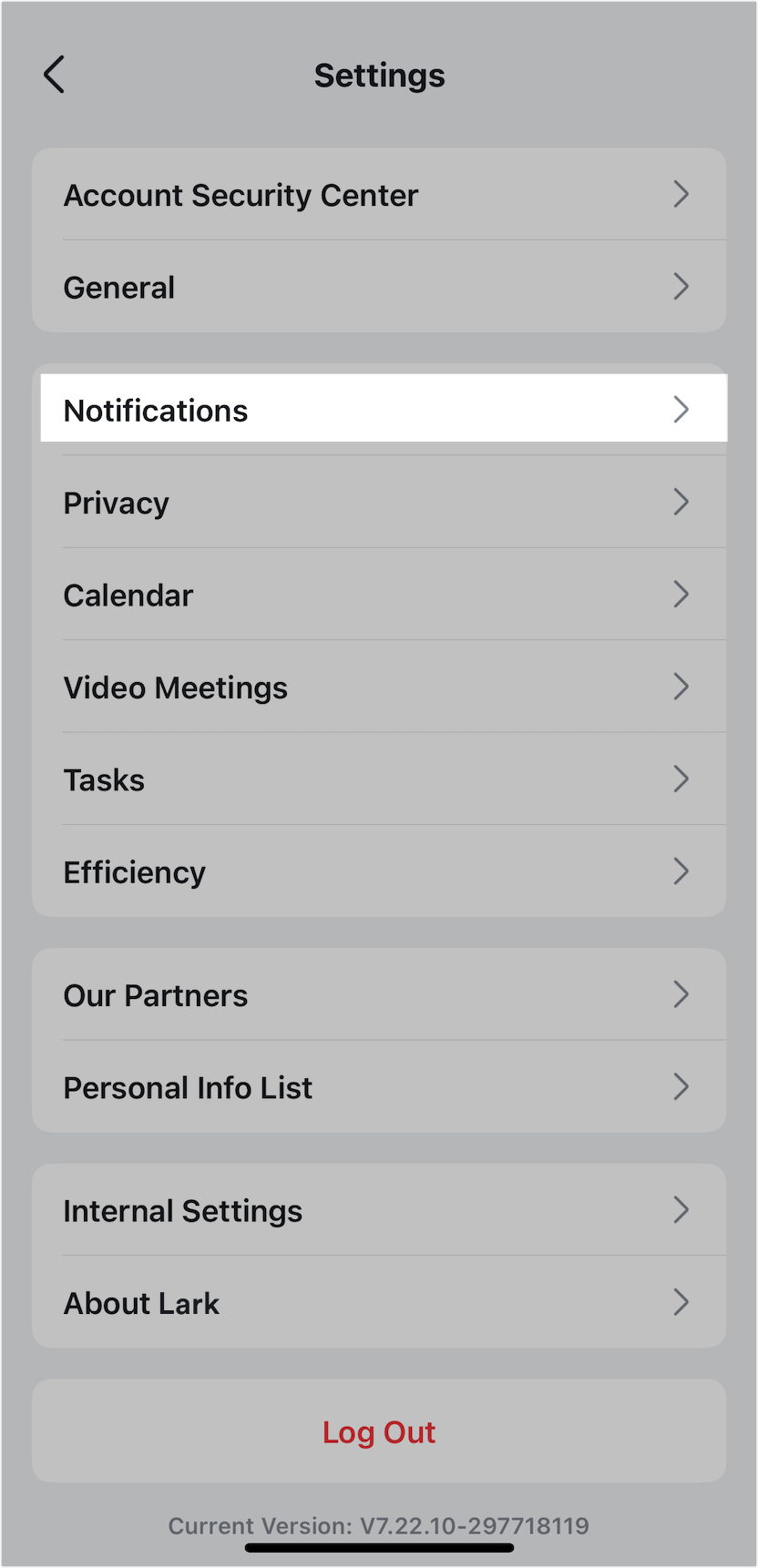Tap the Settings title at the top
758x1568 pixels.
pos(379,76)
